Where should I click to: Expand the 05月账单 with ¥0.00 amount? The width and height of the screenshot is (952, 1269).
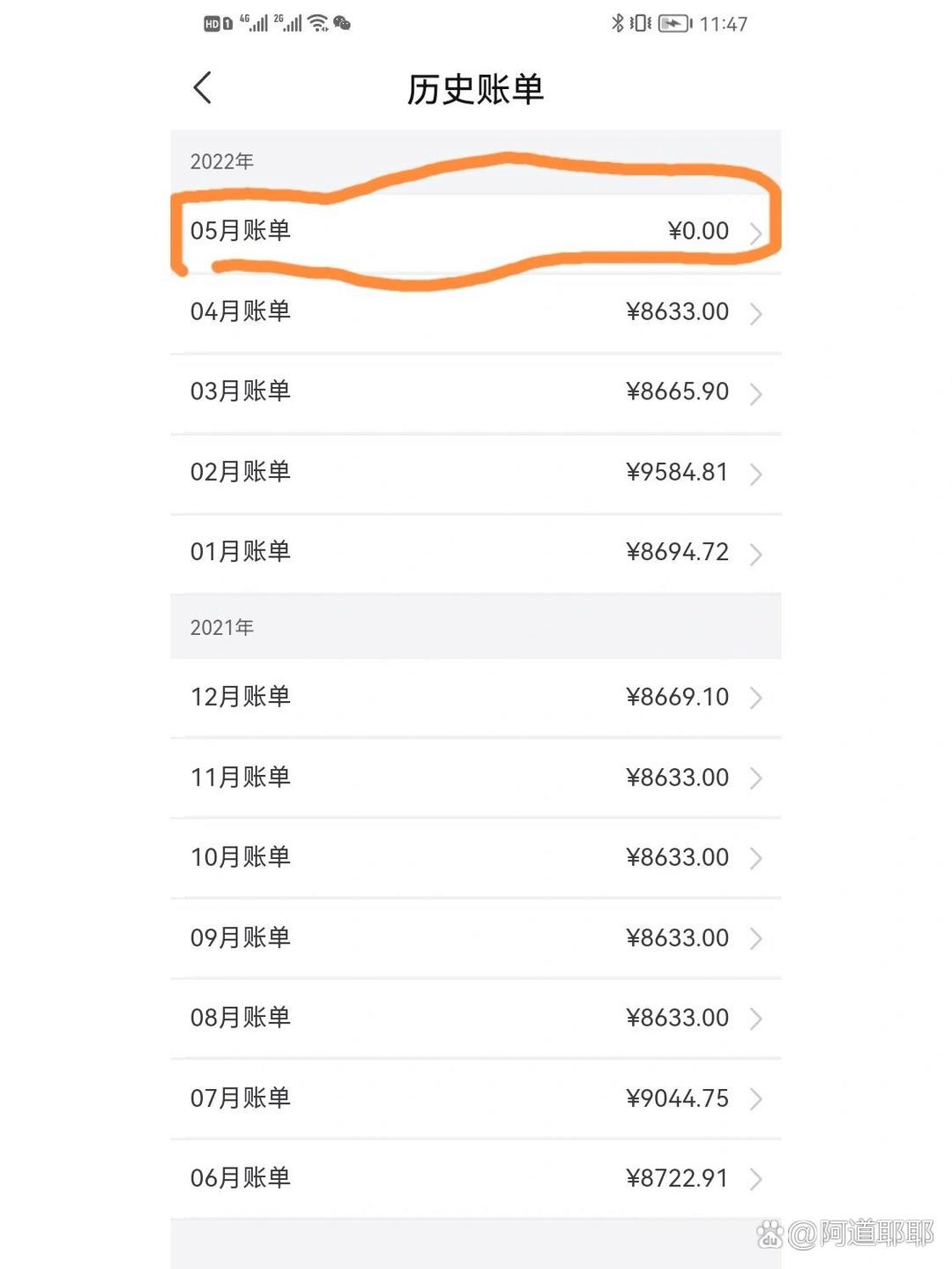click(476, 232)
